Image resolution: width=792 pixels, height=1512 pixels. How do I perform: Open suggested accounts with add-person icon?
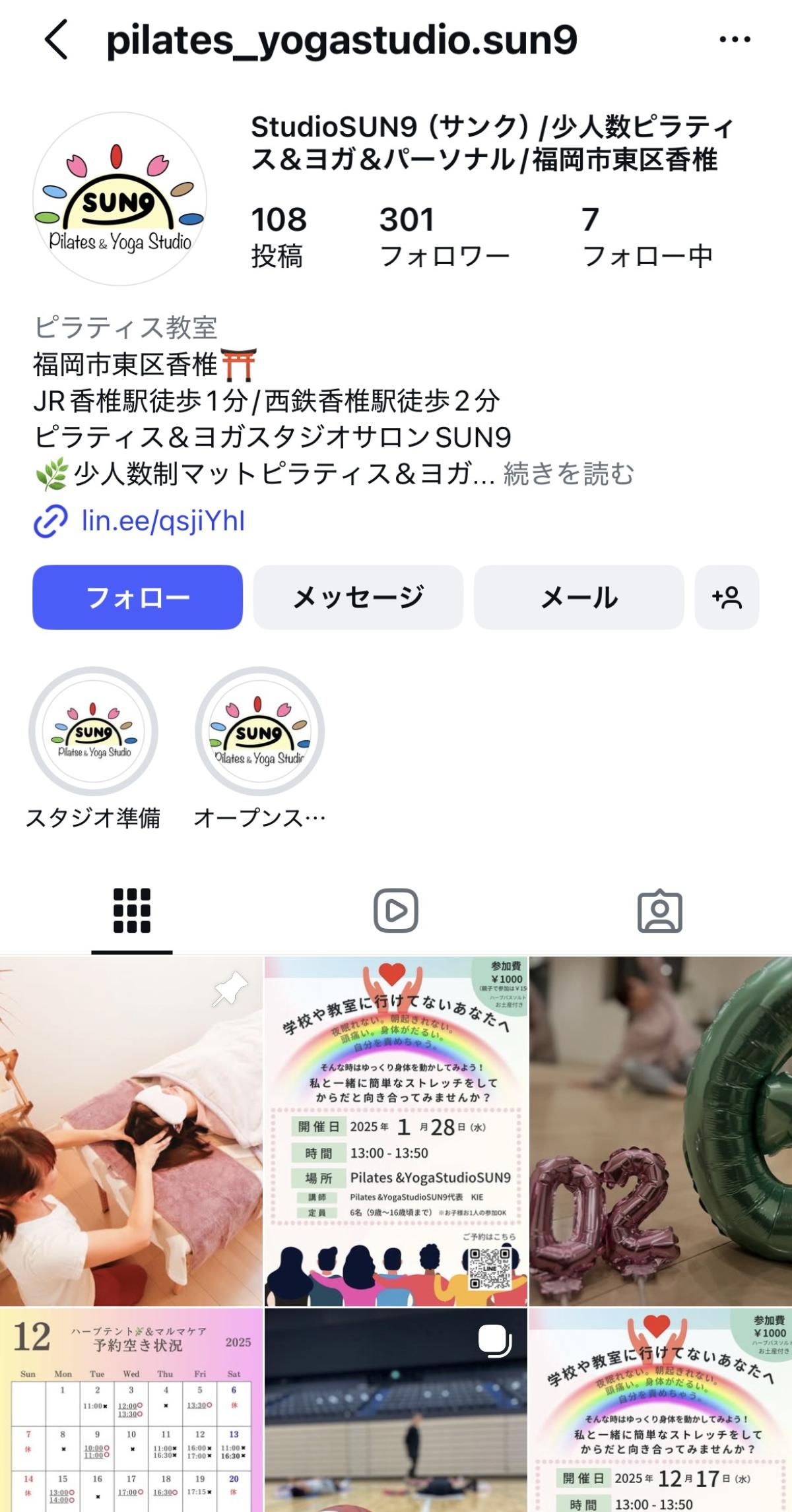(727, 597)
